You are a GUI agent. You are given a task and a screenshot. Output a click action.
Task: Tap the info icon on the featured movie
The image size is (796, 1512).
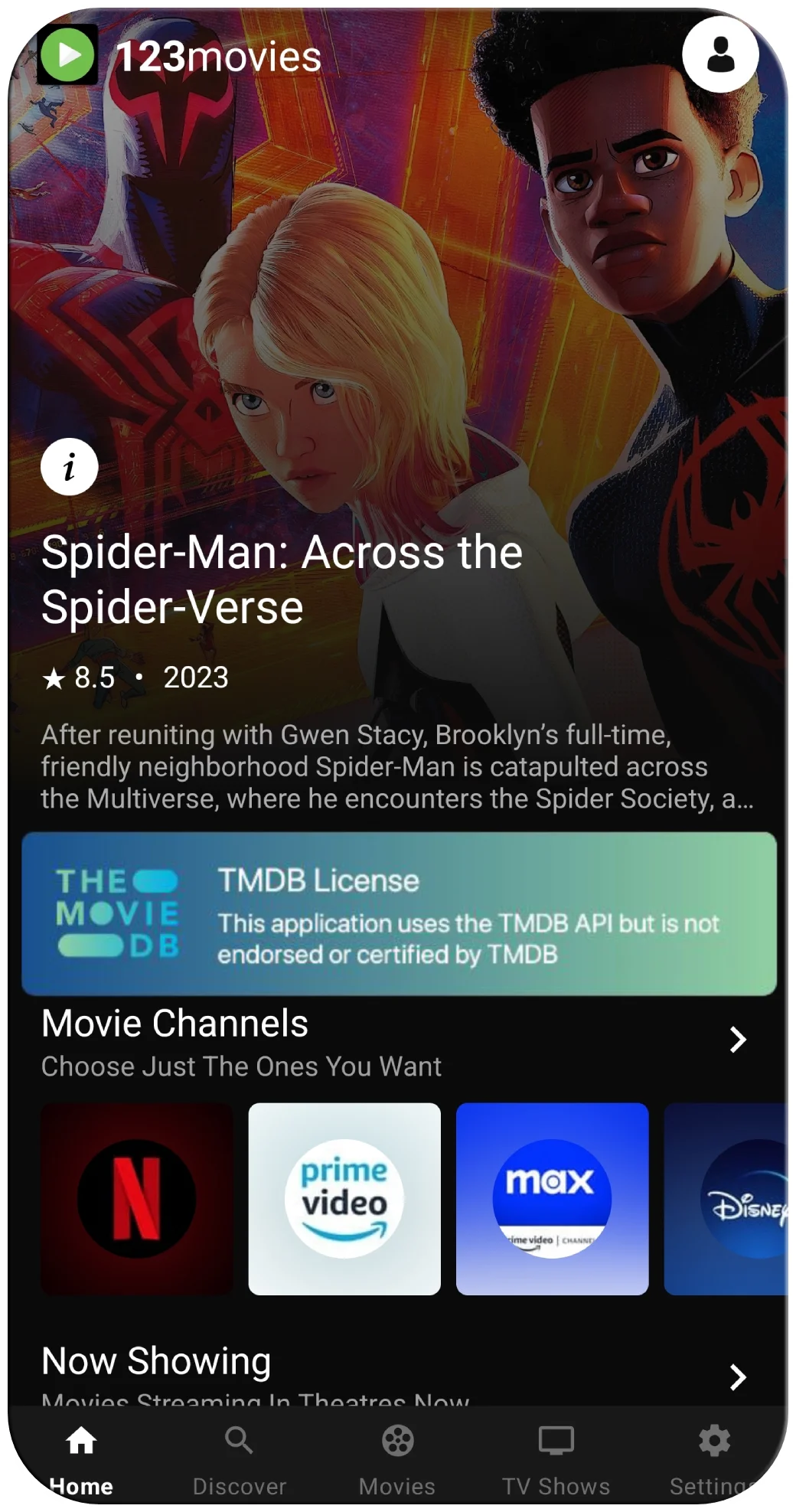click(69, 468)
